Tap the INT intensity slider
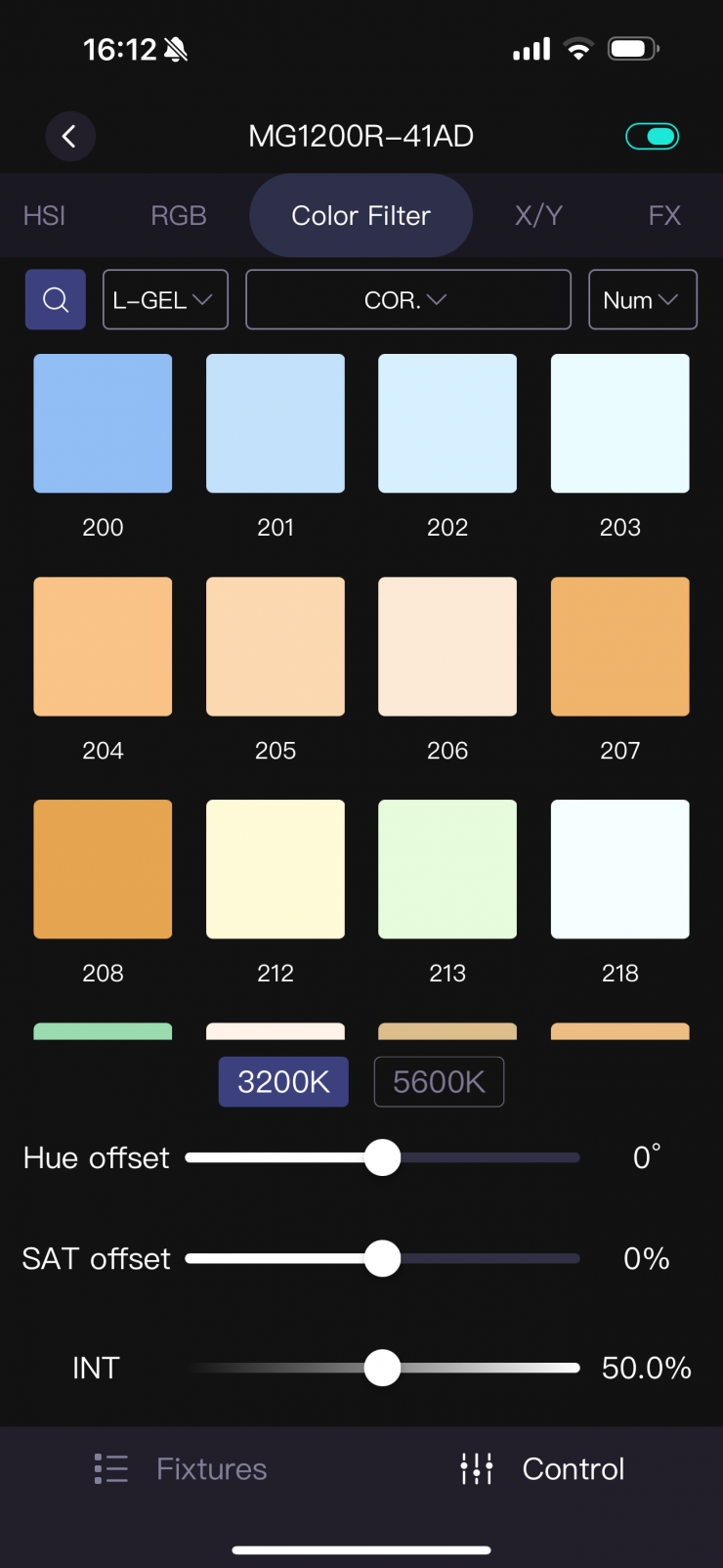The width and height of the screenshot is (723, 1568). tap(382, 1368)
